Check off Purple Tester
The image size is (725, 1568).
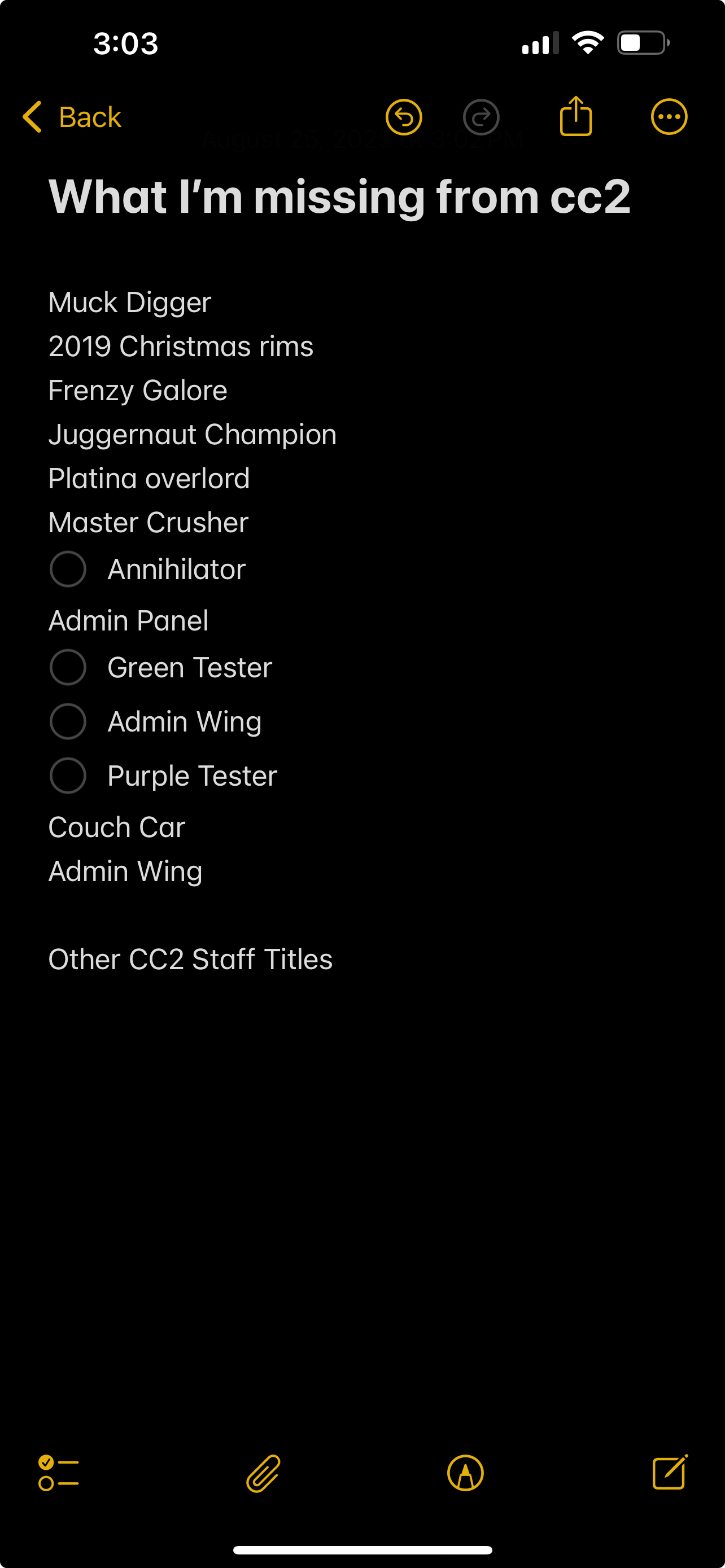[68, 776]
